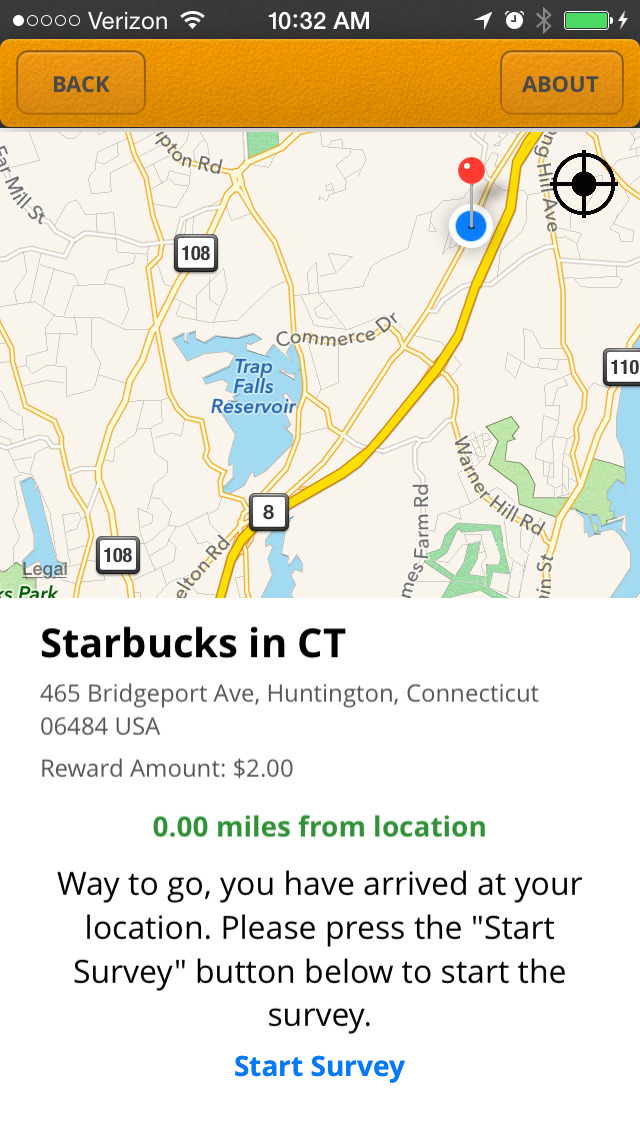The width and height of the screenshot is (640, 1136).
Task: Open the Legal link on the map
Action: pos(44,569)
